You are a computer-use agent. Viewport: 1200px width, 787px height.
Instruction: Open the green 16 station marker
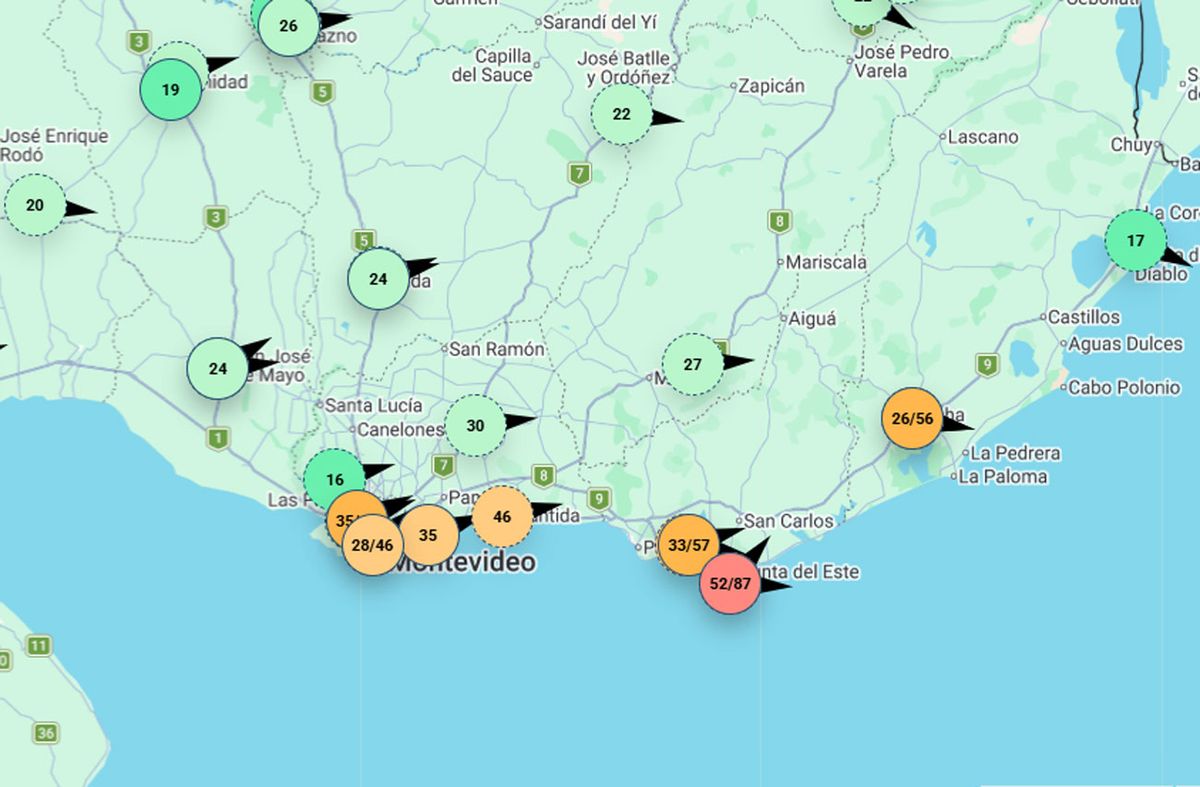[x=334, y=481]
